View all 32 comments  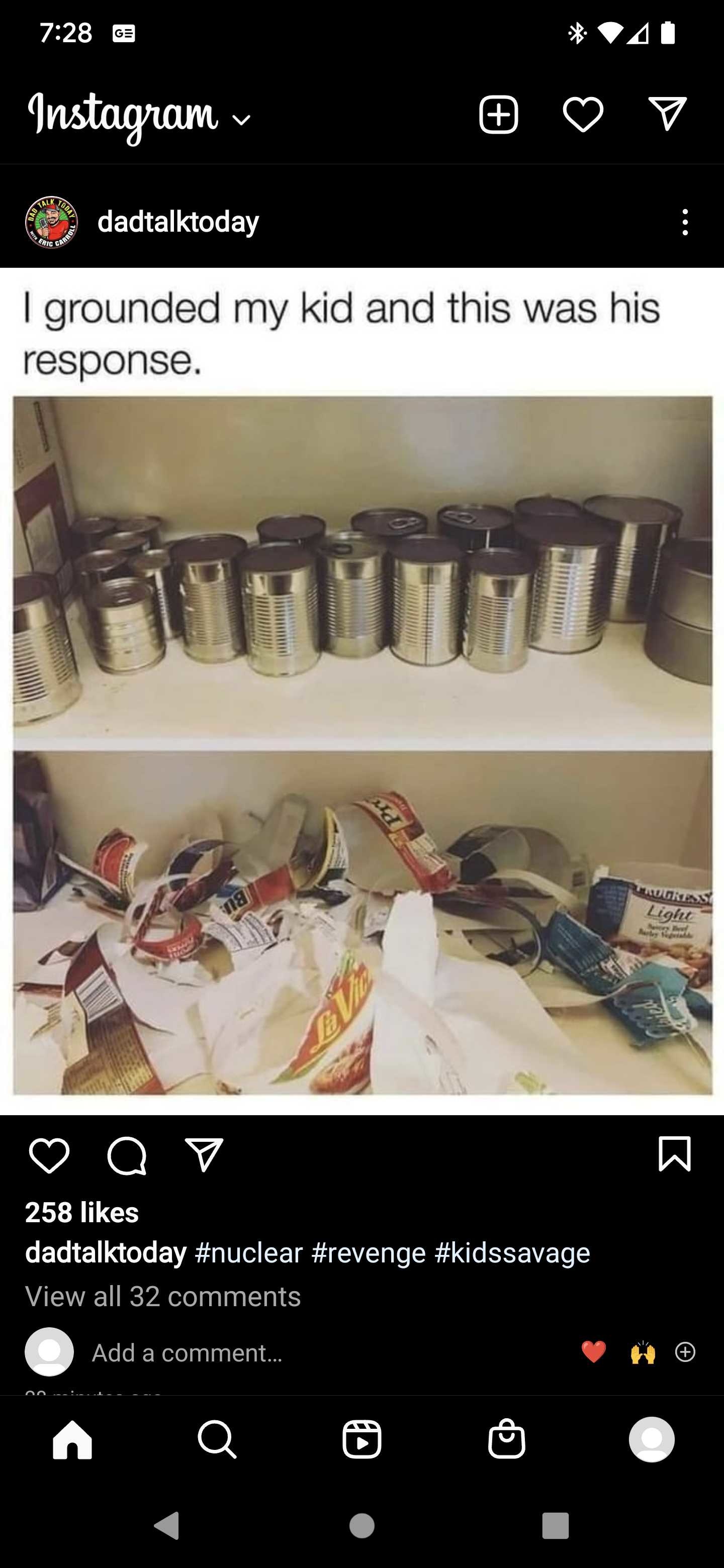coord(162,1297)
